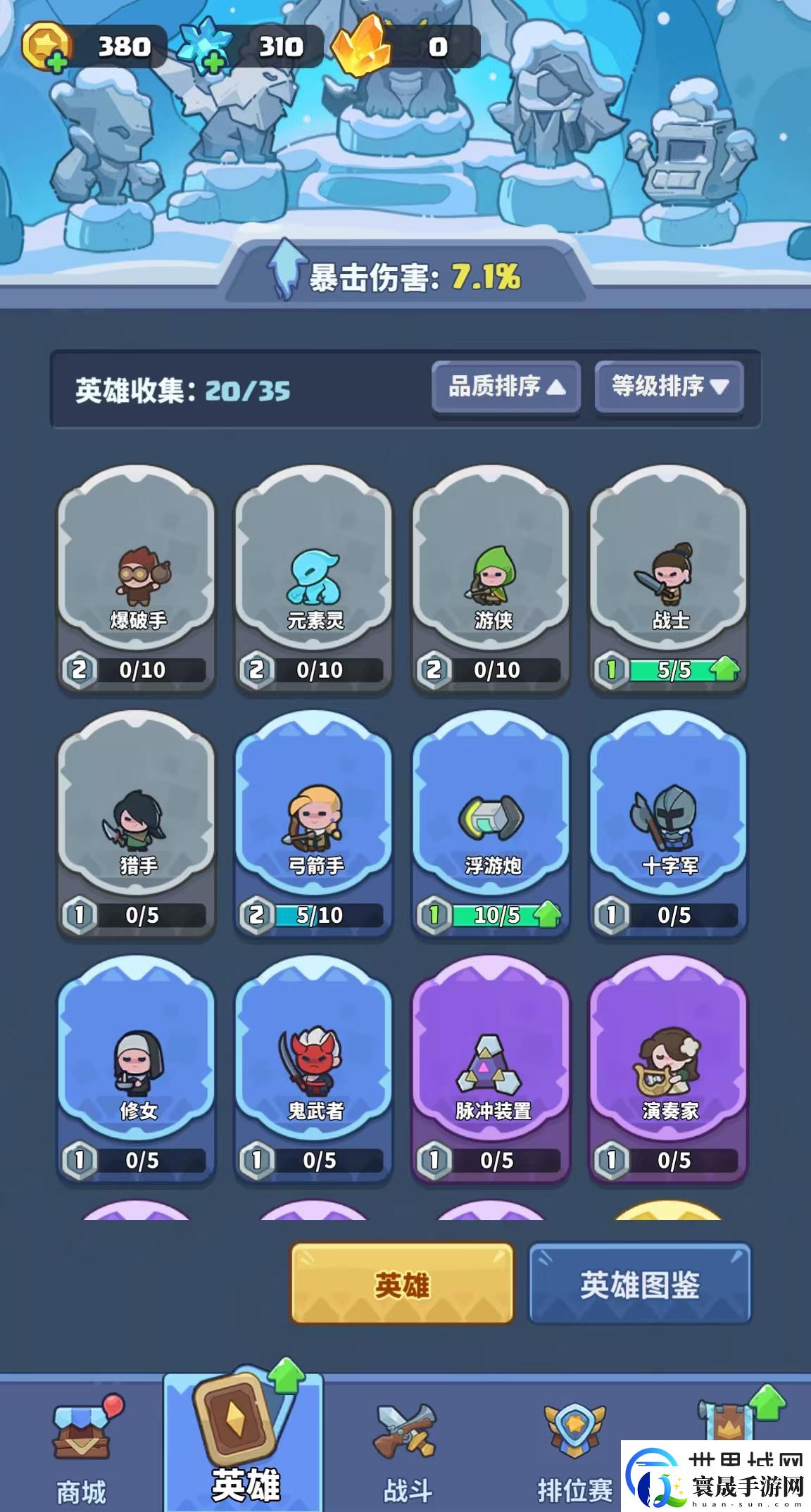Add gold coins via plus icon
The image size is (811, 1512).
coord(56,62)
